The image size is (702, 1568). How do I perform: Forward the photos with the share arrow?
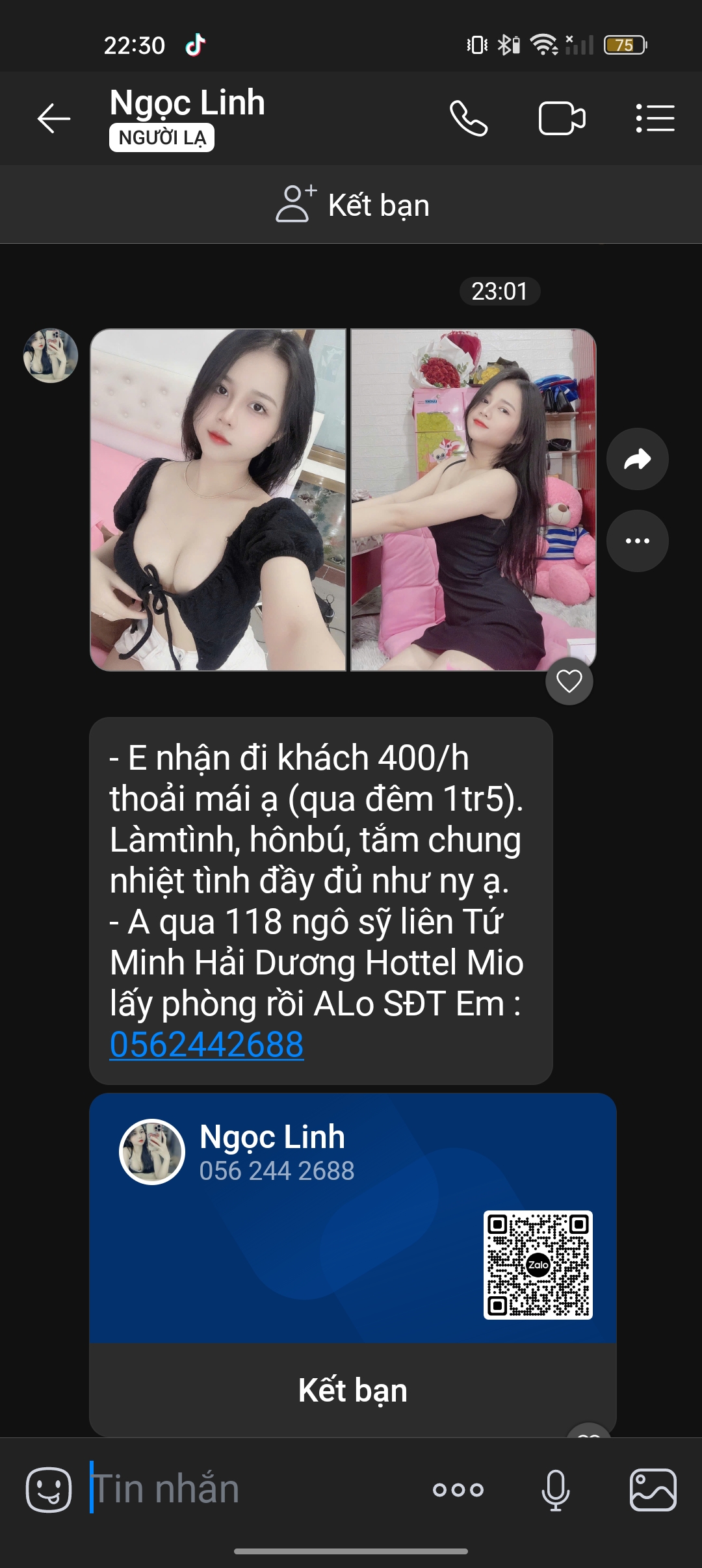pos(637,459)
